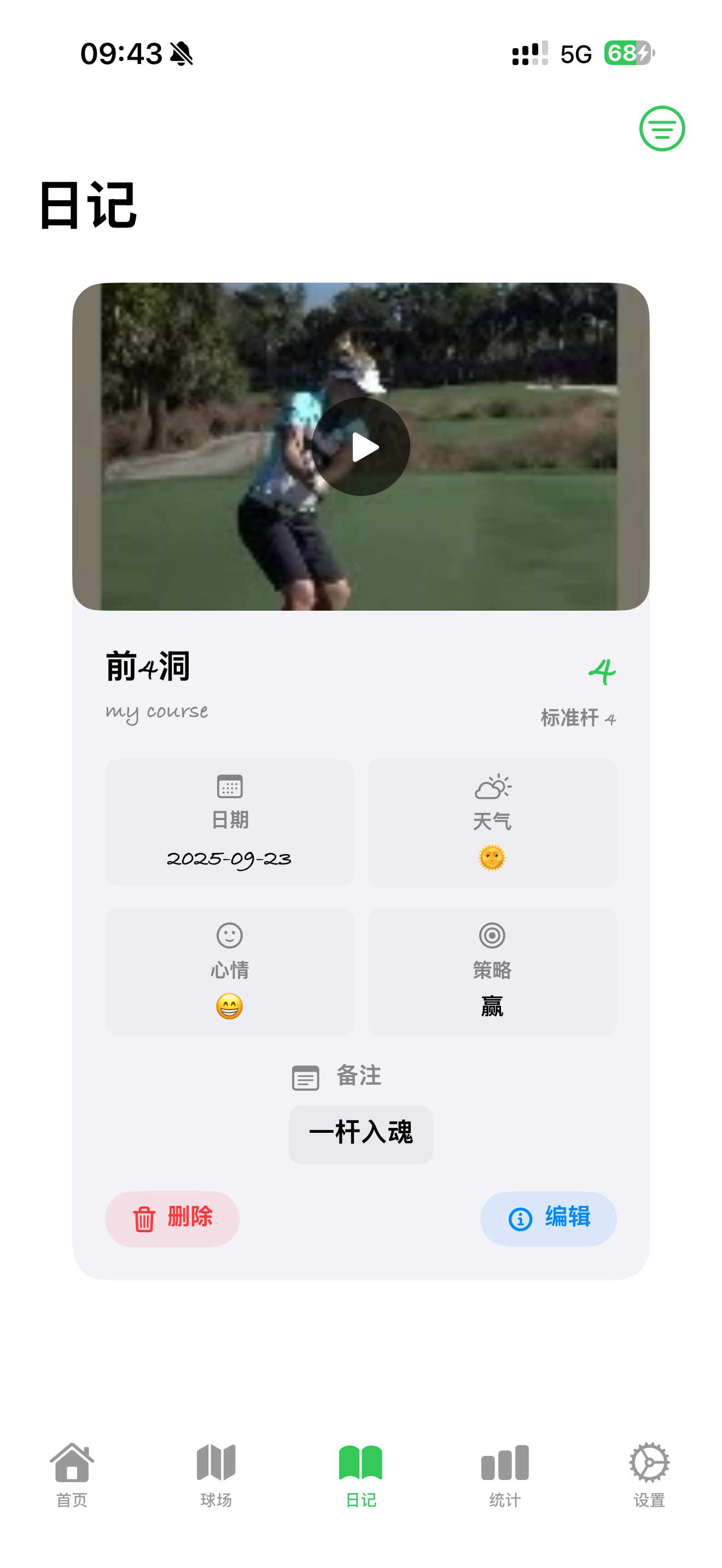Tap the 删除 delete button

coord(172,1219)
